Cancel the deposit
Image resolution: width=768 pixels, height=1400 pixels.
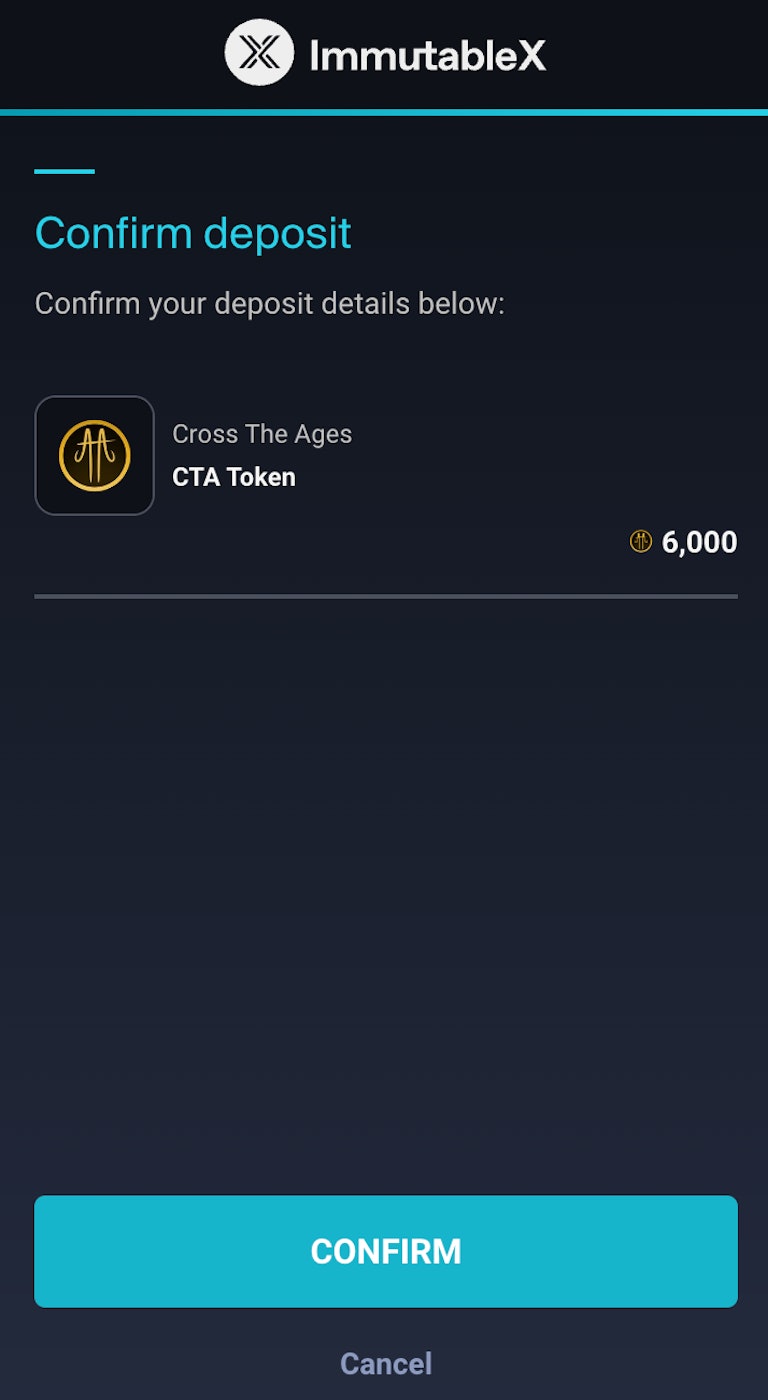(385, 1363)
